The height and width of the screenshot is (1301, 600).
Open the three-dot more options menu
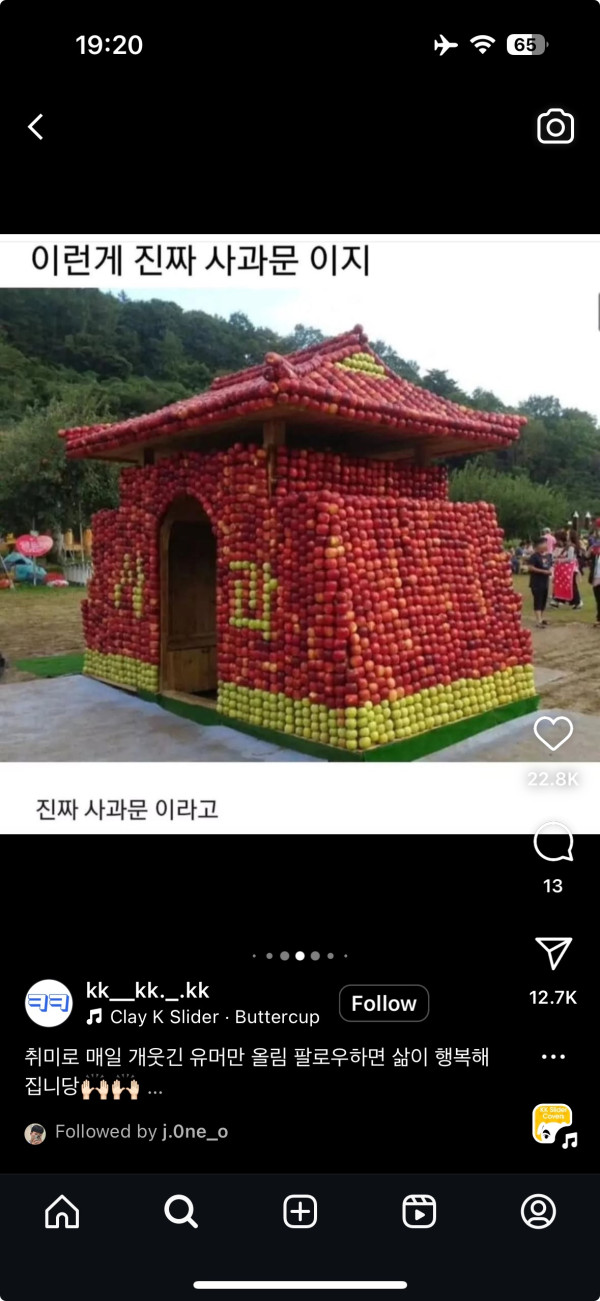point(553,1056)
